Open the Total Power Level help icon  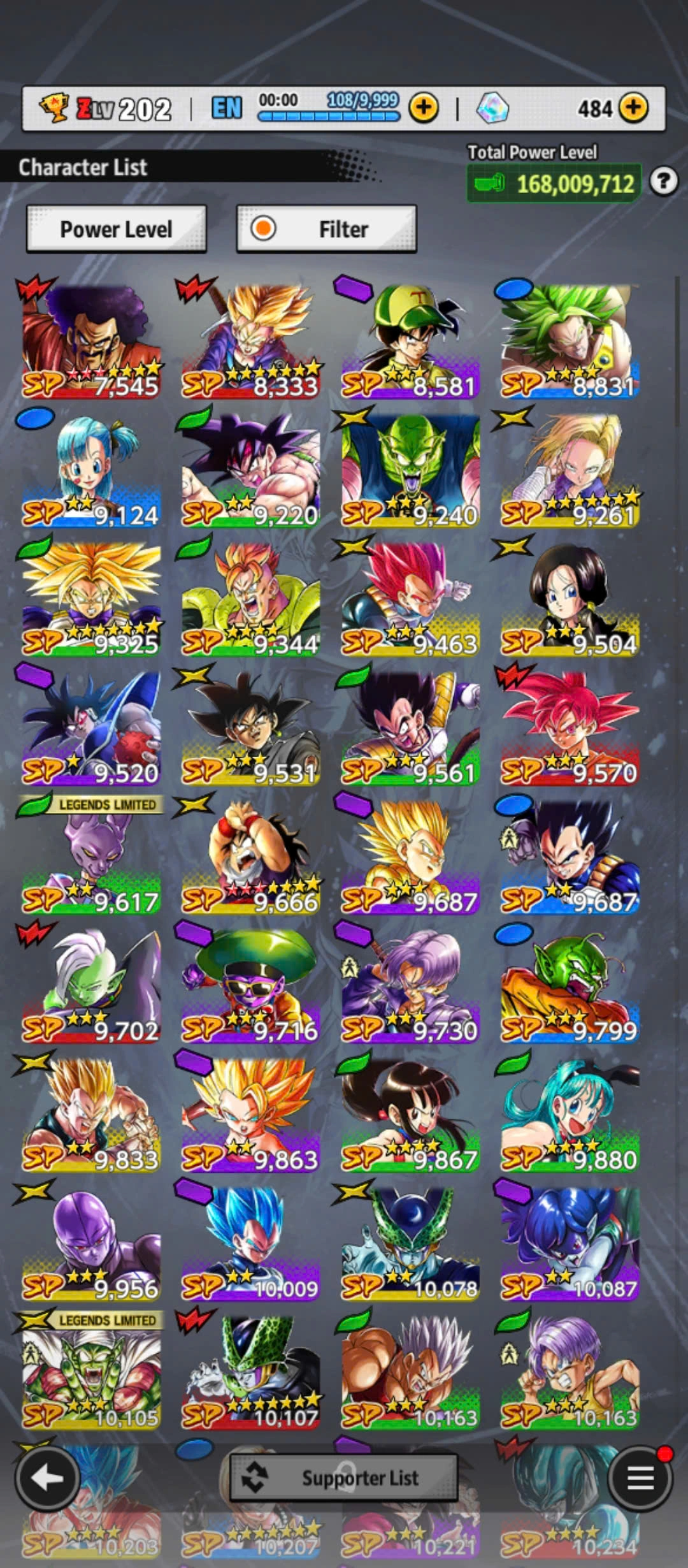(x=663, y=182)
